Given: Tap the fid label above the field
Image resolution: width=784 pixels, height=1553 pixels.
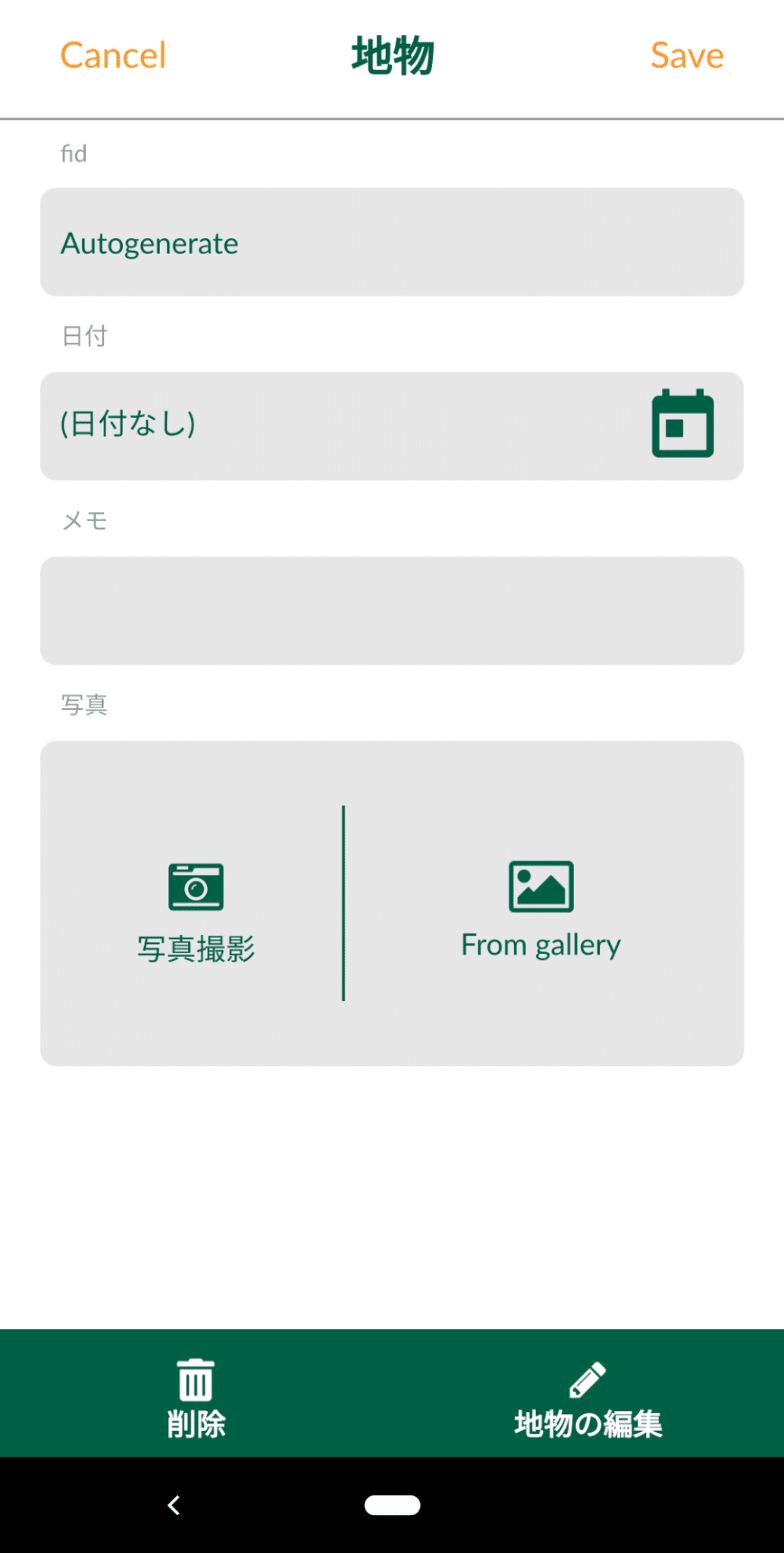Looking at the screenshot, I should pyautogui.click(x=74, y=153).
